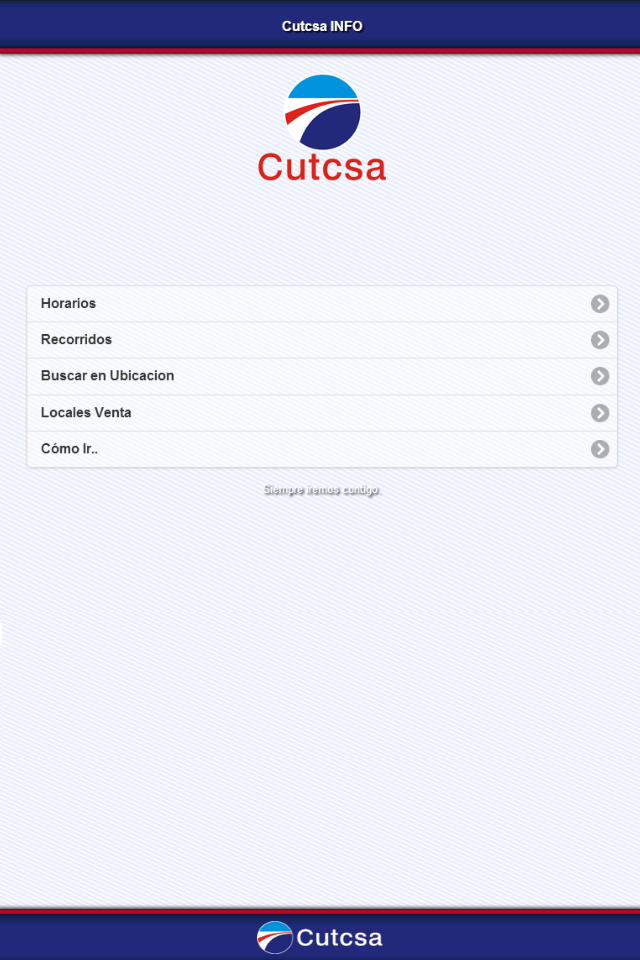Open the Locales Venta row

point(320,413)
